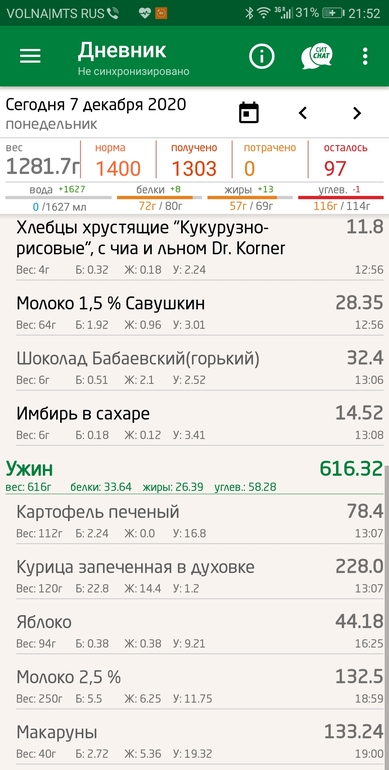Open the СИТ ЧАТ chat icon
The image size is (389, 770).
point(317,56)
